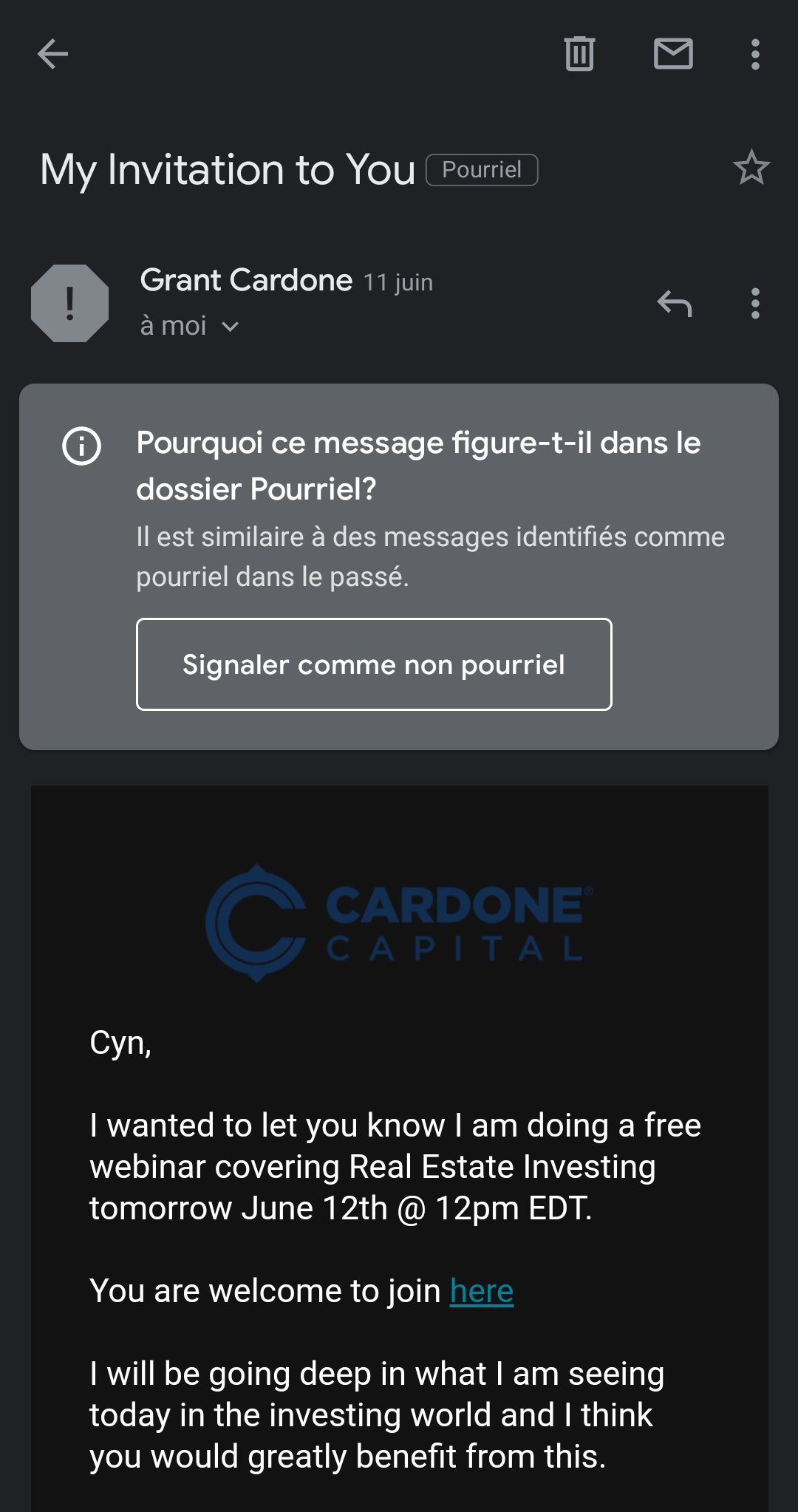Delete this email with the trash icon
This screenshot has width=798, height=1512.
click(579, 54)
